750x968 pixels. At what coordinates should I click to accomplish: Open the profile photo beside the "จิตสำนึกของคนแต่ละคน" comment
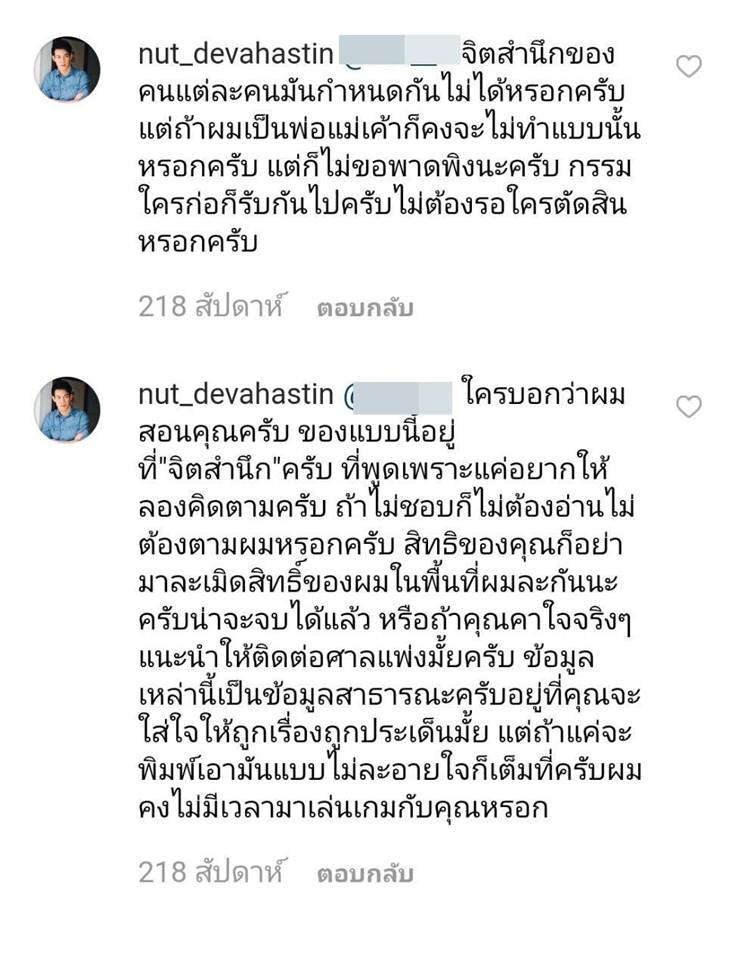pyautogui.click(x=67, y=70)
